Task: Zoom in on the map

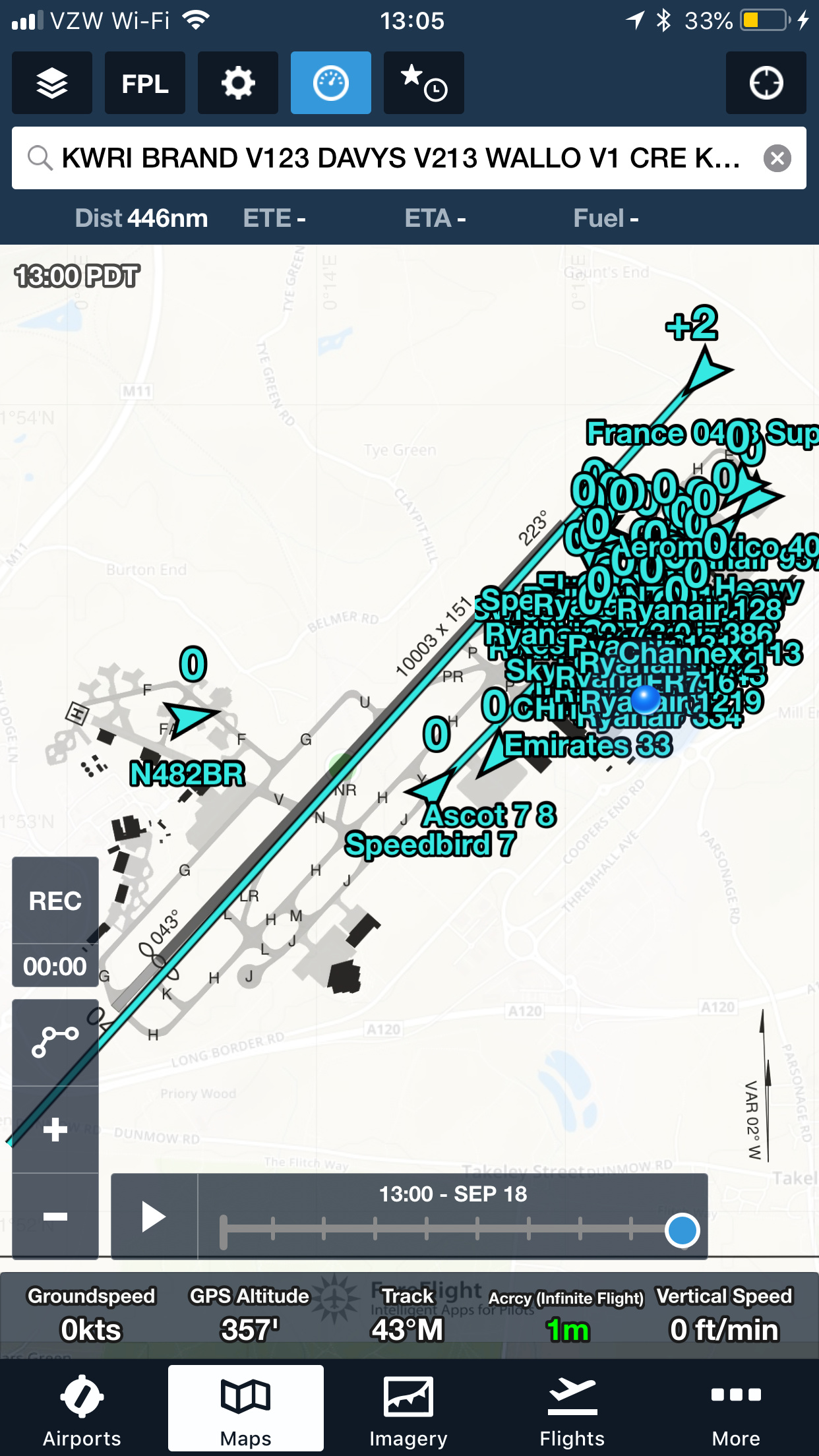Action: tap(55, 1130)
